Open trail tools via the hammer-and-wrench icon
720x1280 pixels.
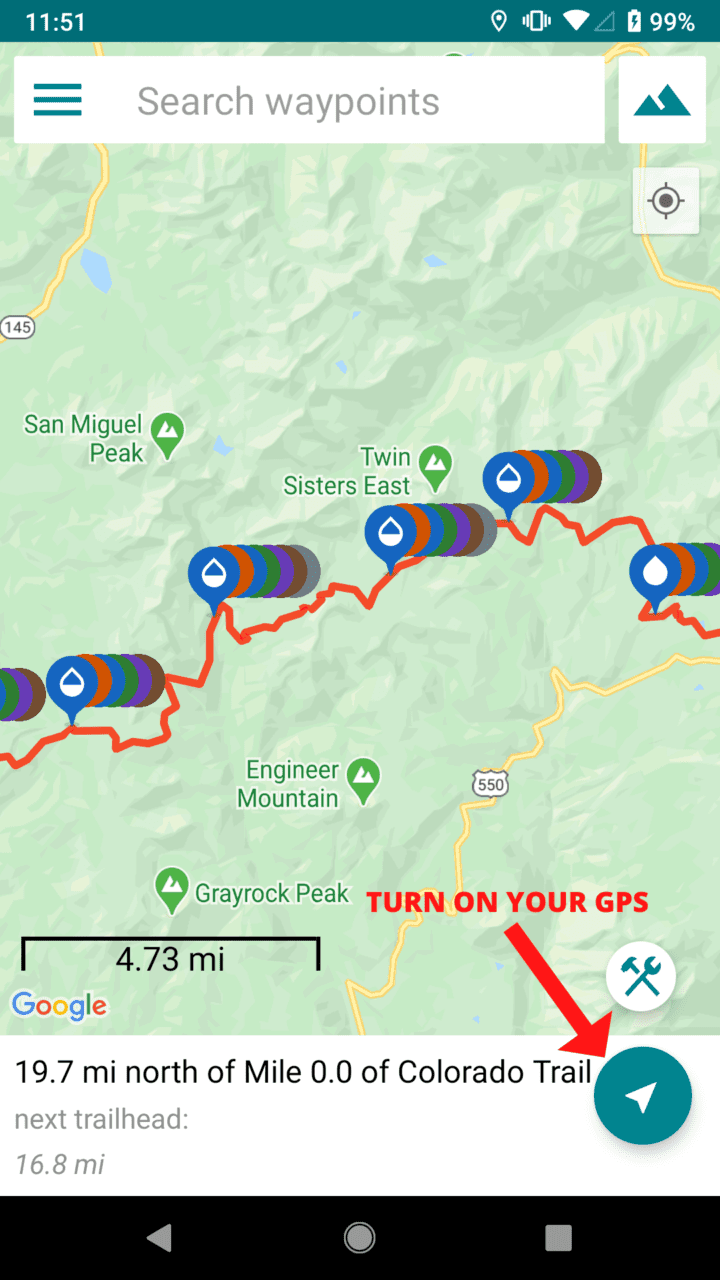640,976
